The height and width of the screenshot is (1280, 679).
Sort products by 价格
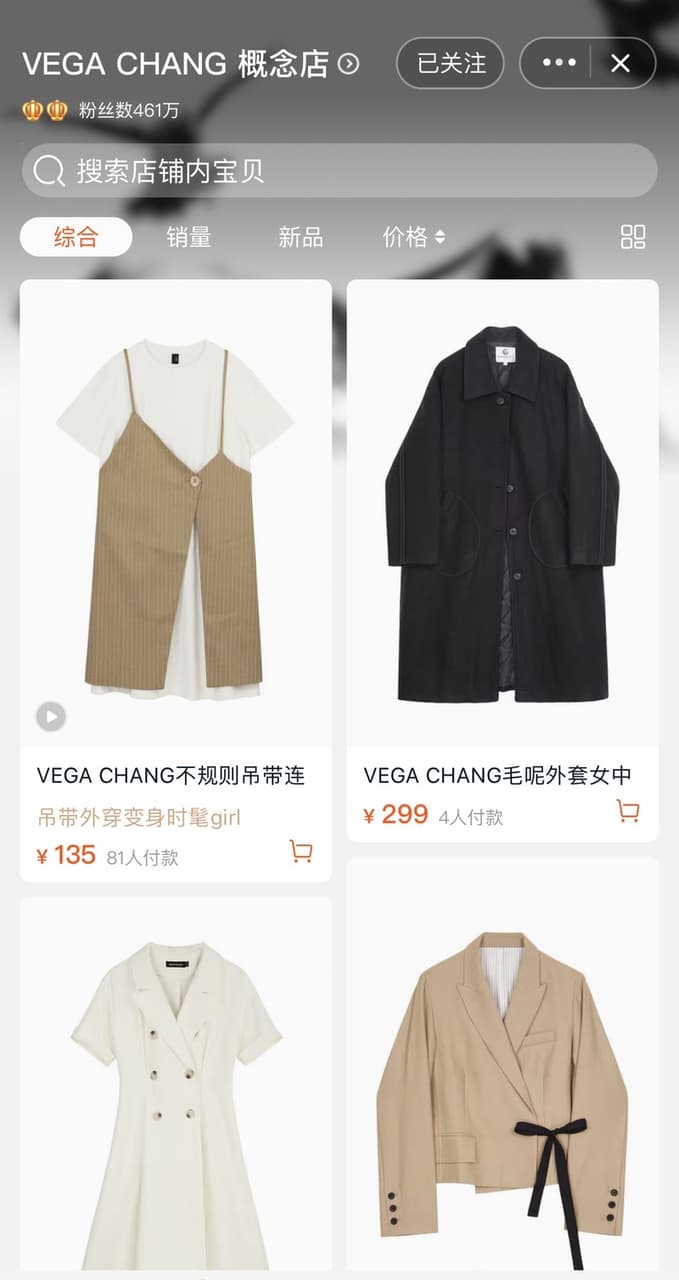point(414,237)
